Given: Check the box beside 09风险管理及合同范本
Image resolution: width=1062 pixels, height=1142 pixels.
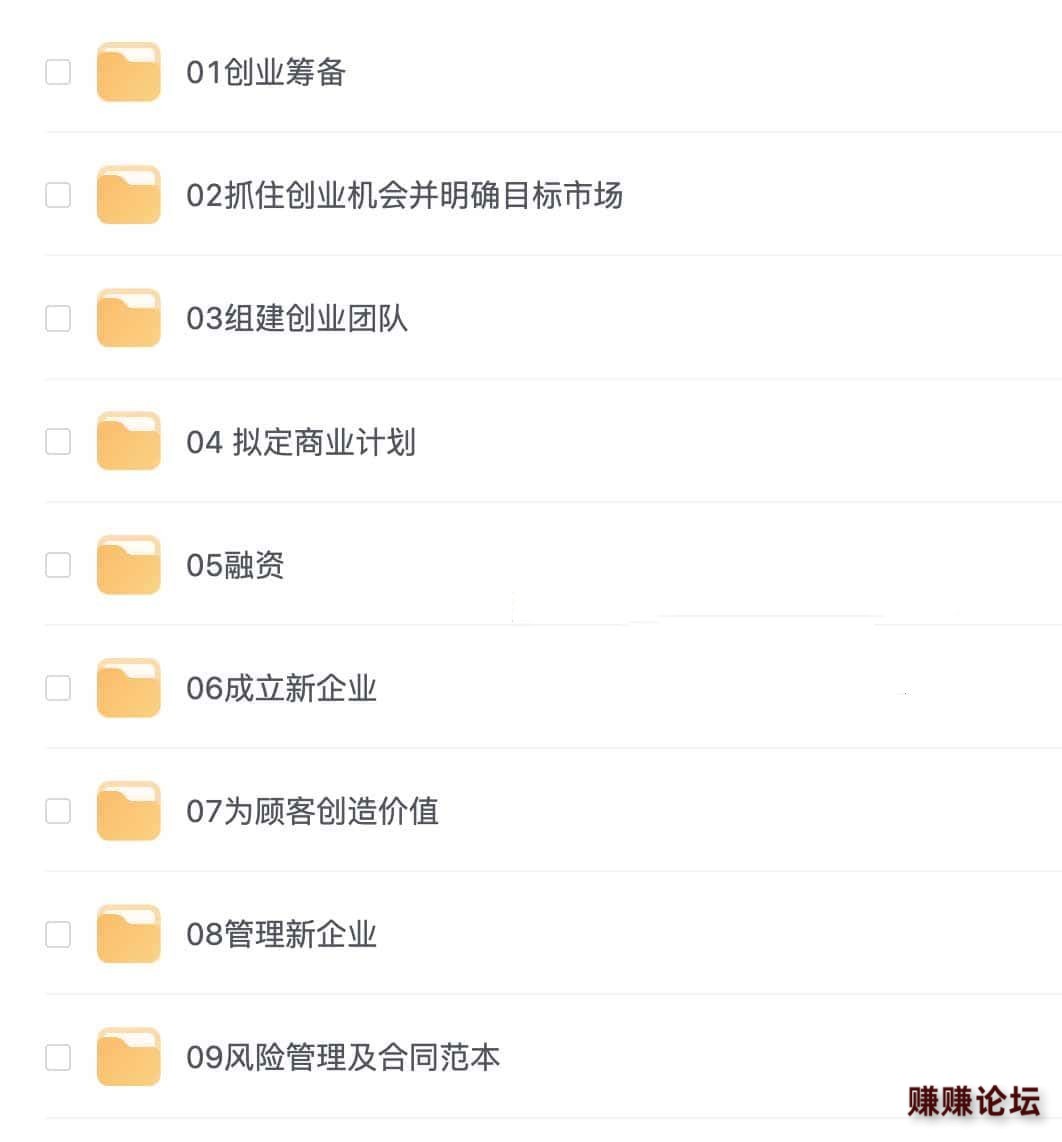Looking at the screenshot, I should coord(58,1057).
